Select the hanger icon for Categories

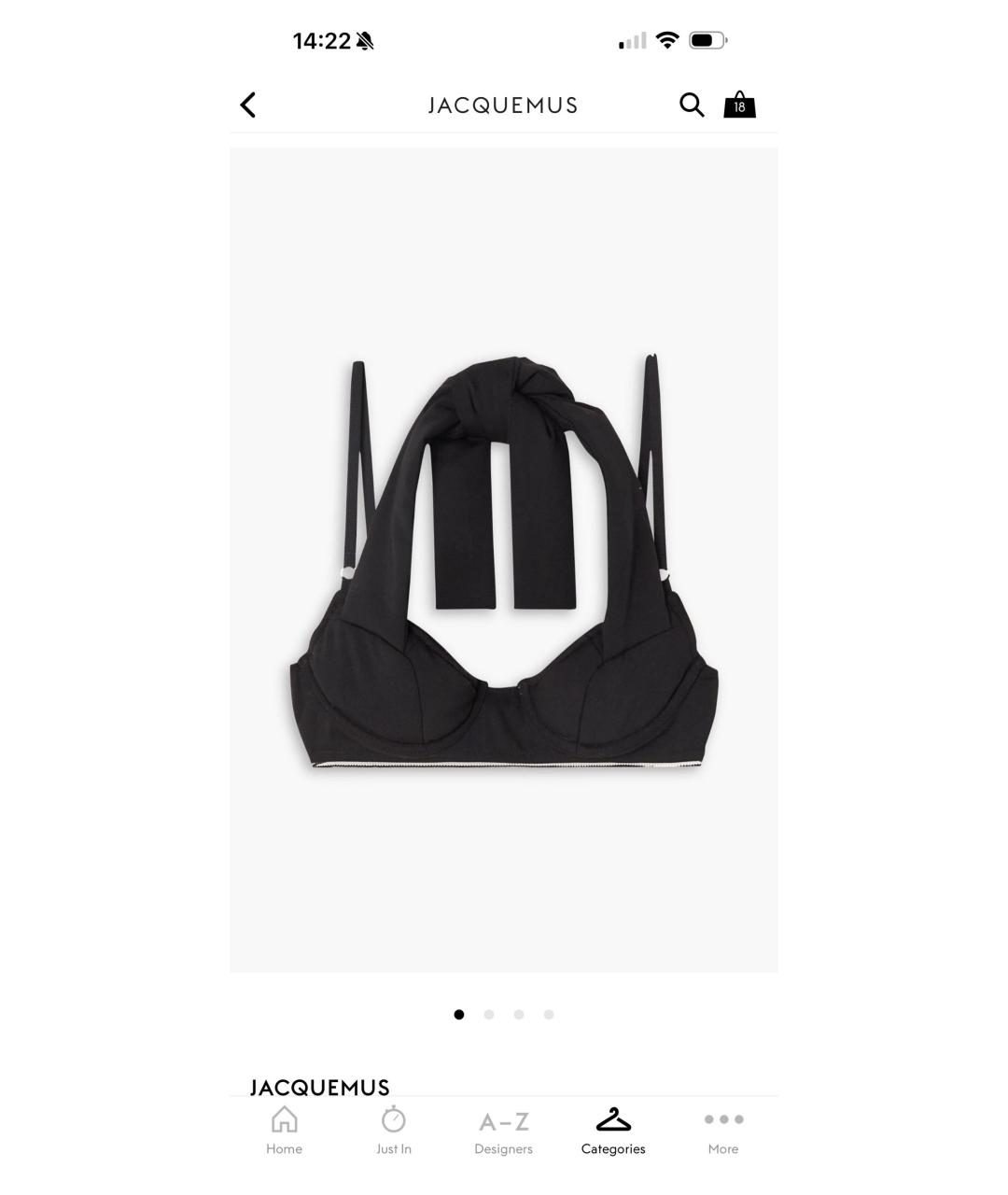[612, 1118]
